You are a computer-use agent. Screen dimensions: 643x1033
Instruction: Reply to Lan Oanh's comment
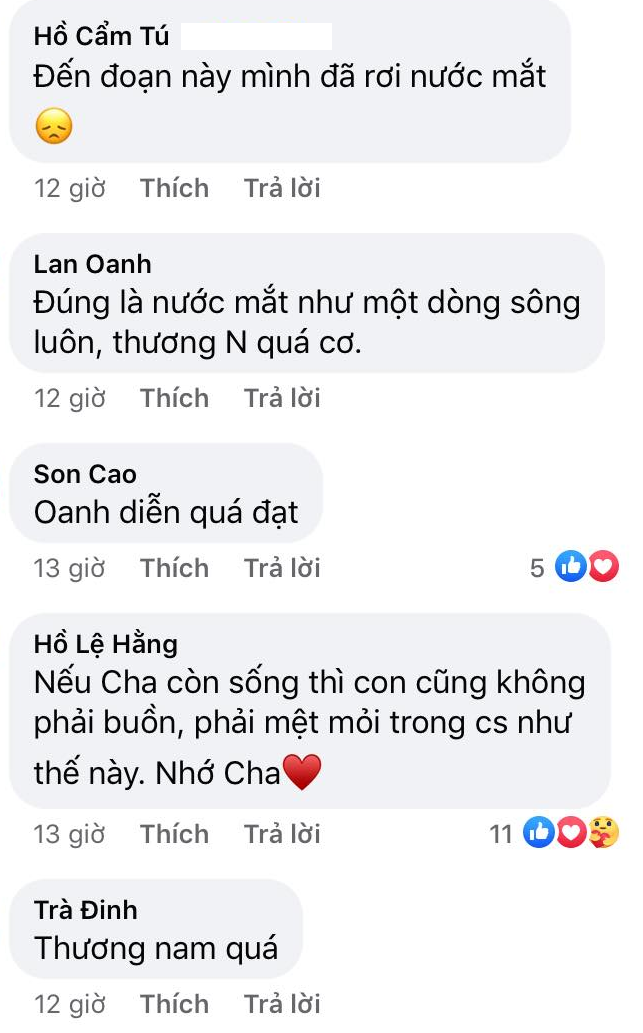282,398
